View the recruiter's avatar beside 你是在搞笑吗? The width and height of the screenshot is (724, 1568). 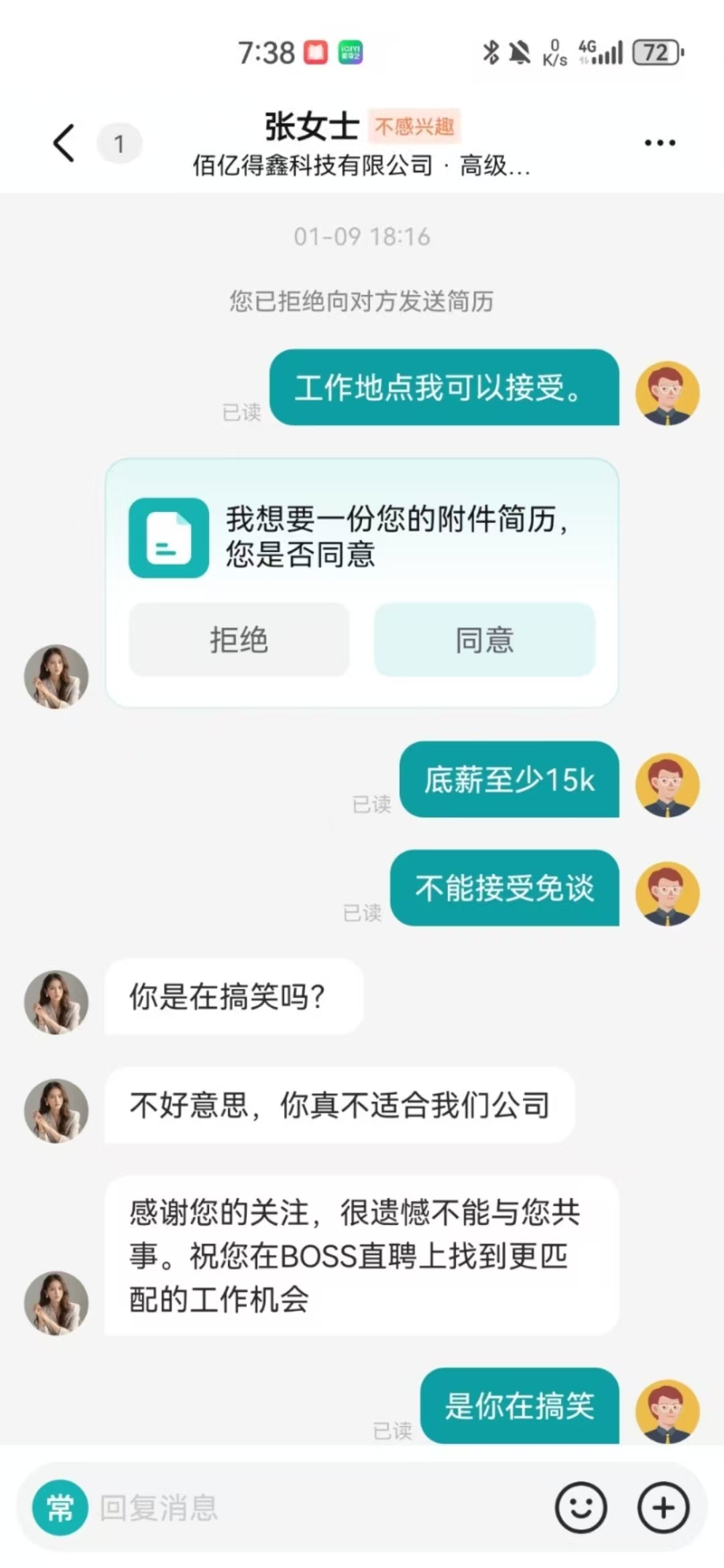(x=56, y=1002)
